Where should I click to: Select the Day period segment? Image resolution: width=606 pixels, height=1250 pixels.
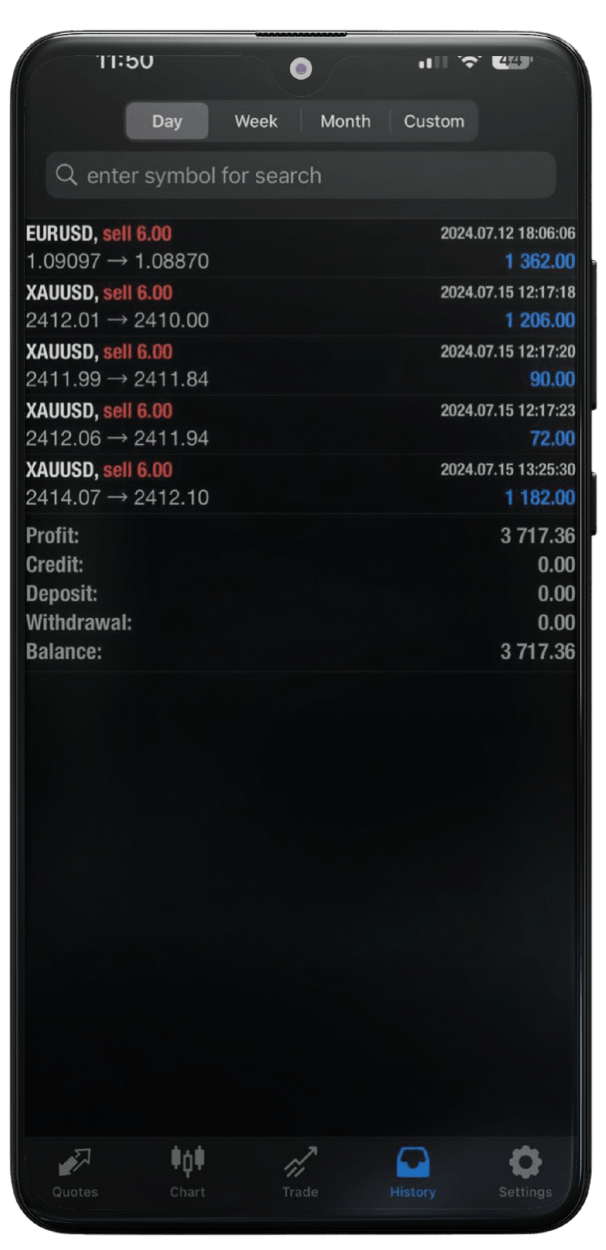pyautogui.click(x=167, y=121)
